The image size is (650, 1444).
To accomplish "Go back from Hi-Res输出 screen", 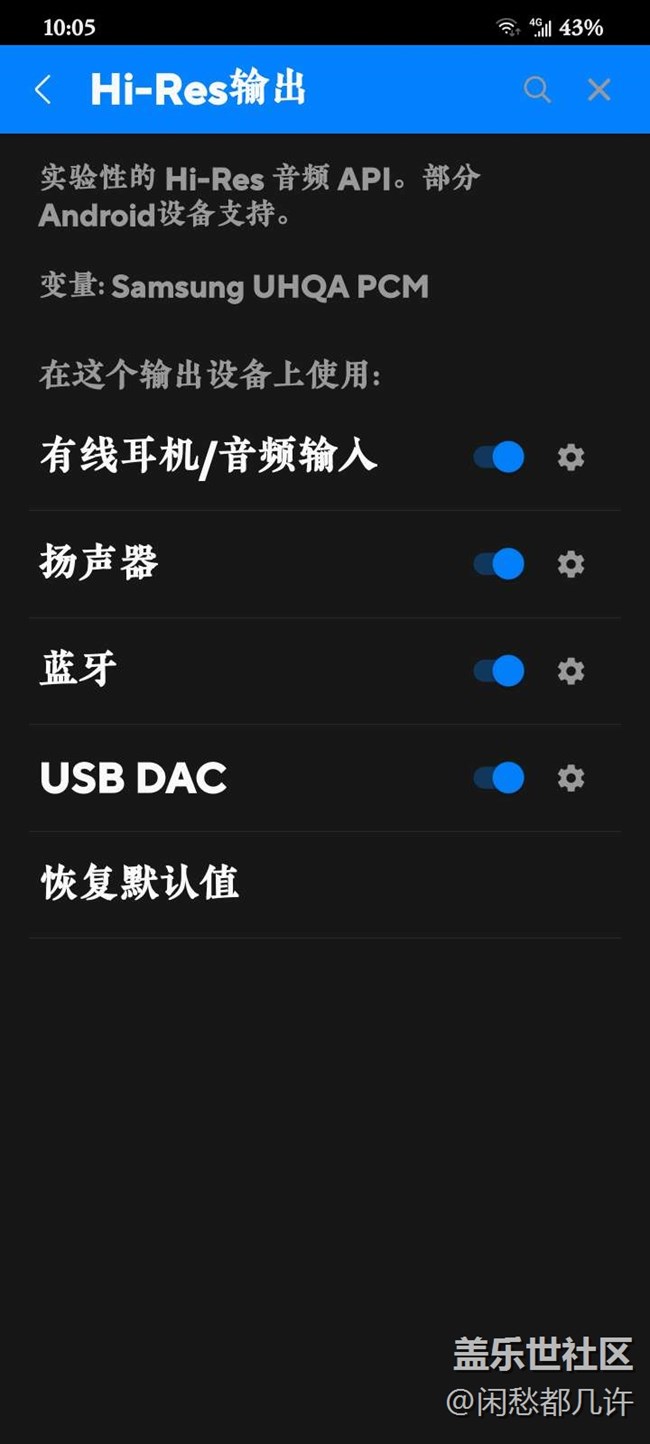I will coord(42,90).
